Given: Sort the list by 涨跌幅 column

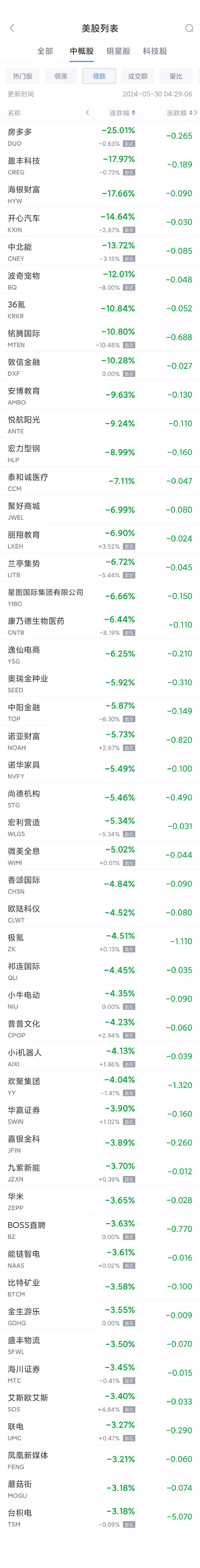Looking at the screenshot, I should [x=122, y=113].
